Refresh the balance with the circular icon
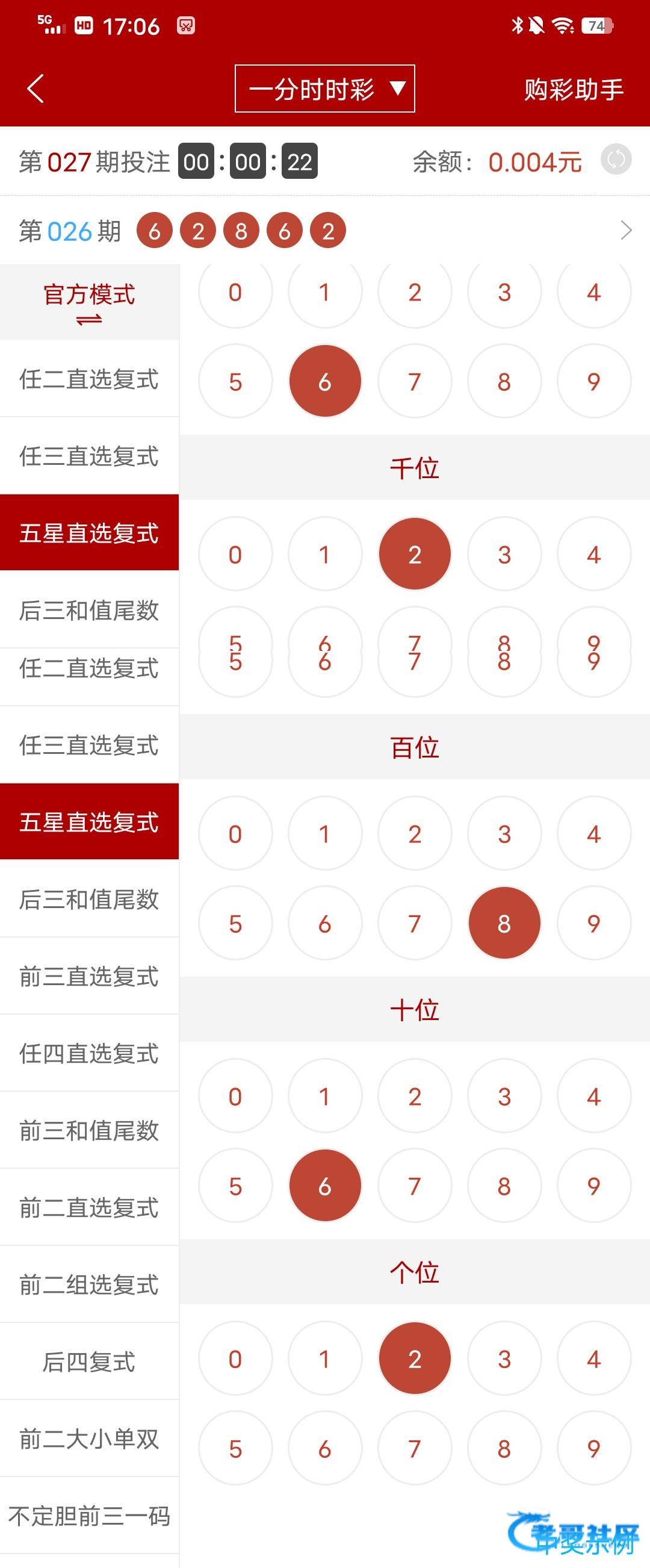Viewport: 650px width, 1568px height. point(616,160)
